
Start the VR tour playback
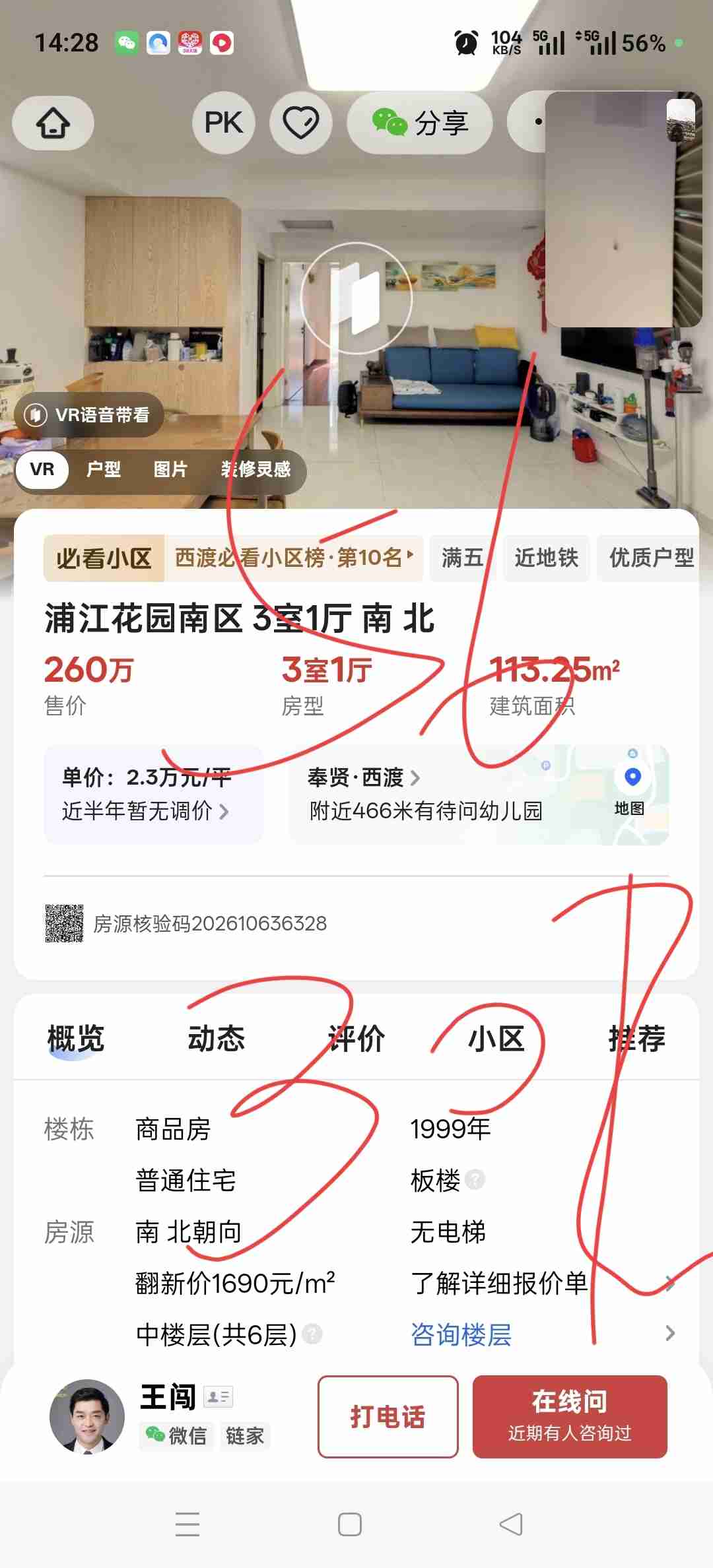pos(356,298)
